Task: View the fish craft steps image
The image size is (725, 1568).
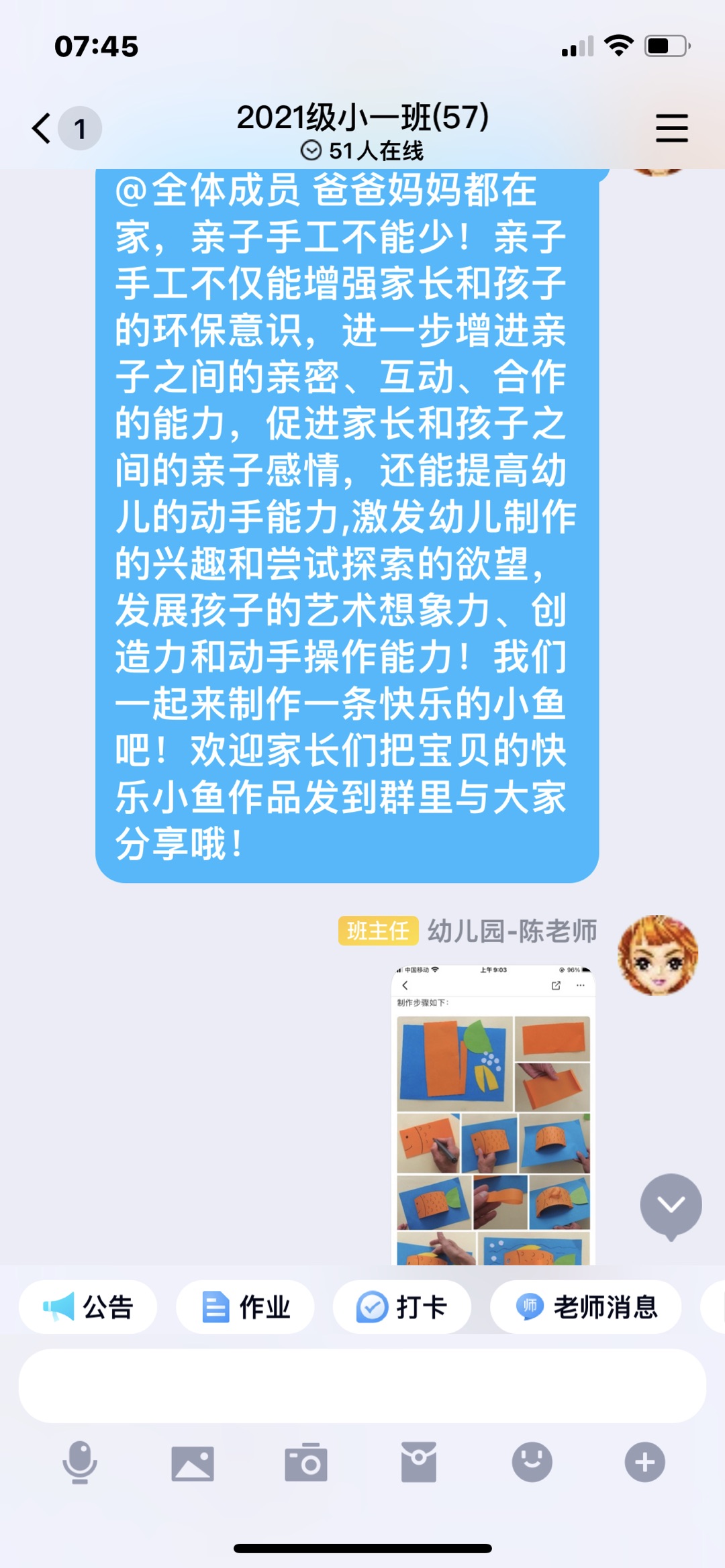Action: coord(493,1115)
